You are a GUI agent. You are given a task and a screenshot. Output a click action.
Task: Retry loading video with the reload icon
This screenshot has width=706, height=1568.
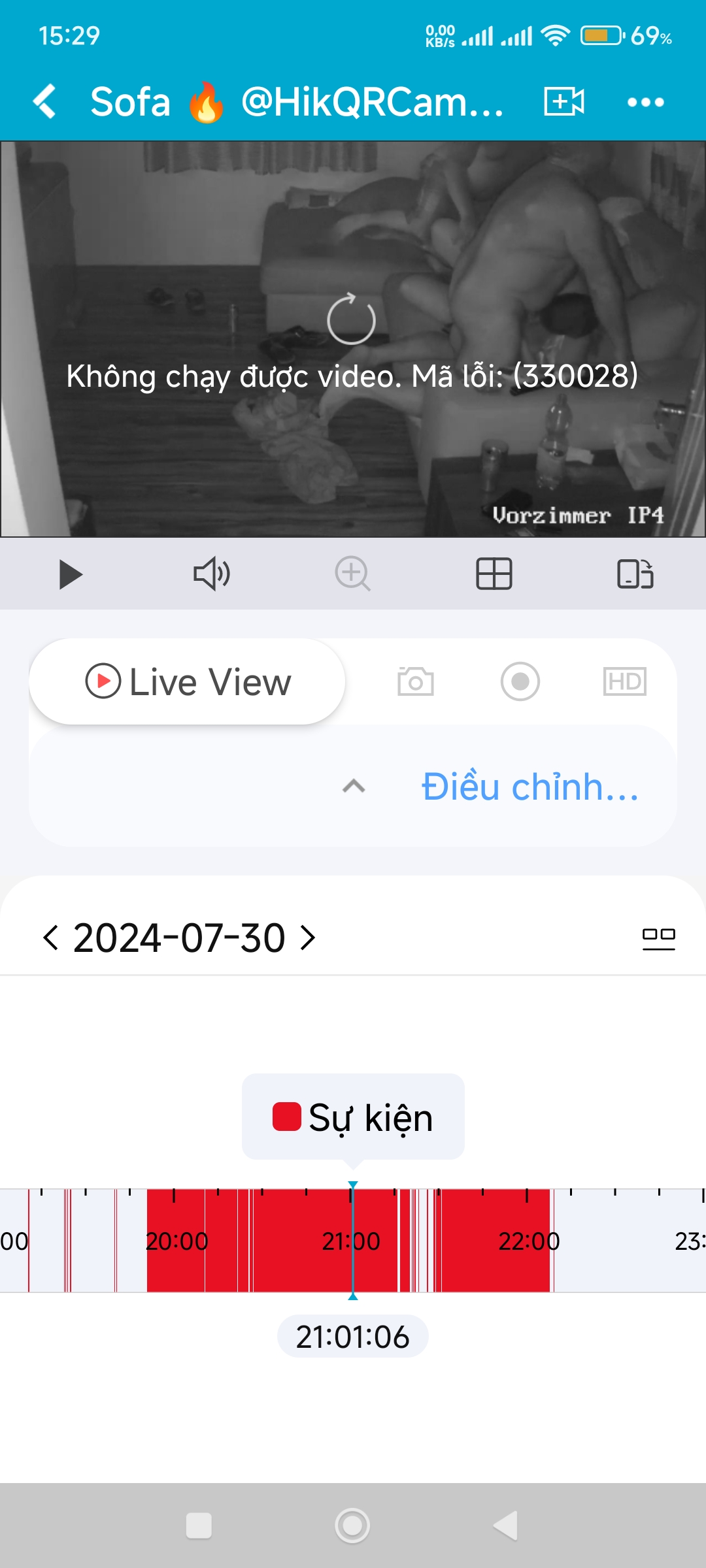point(352,319)
